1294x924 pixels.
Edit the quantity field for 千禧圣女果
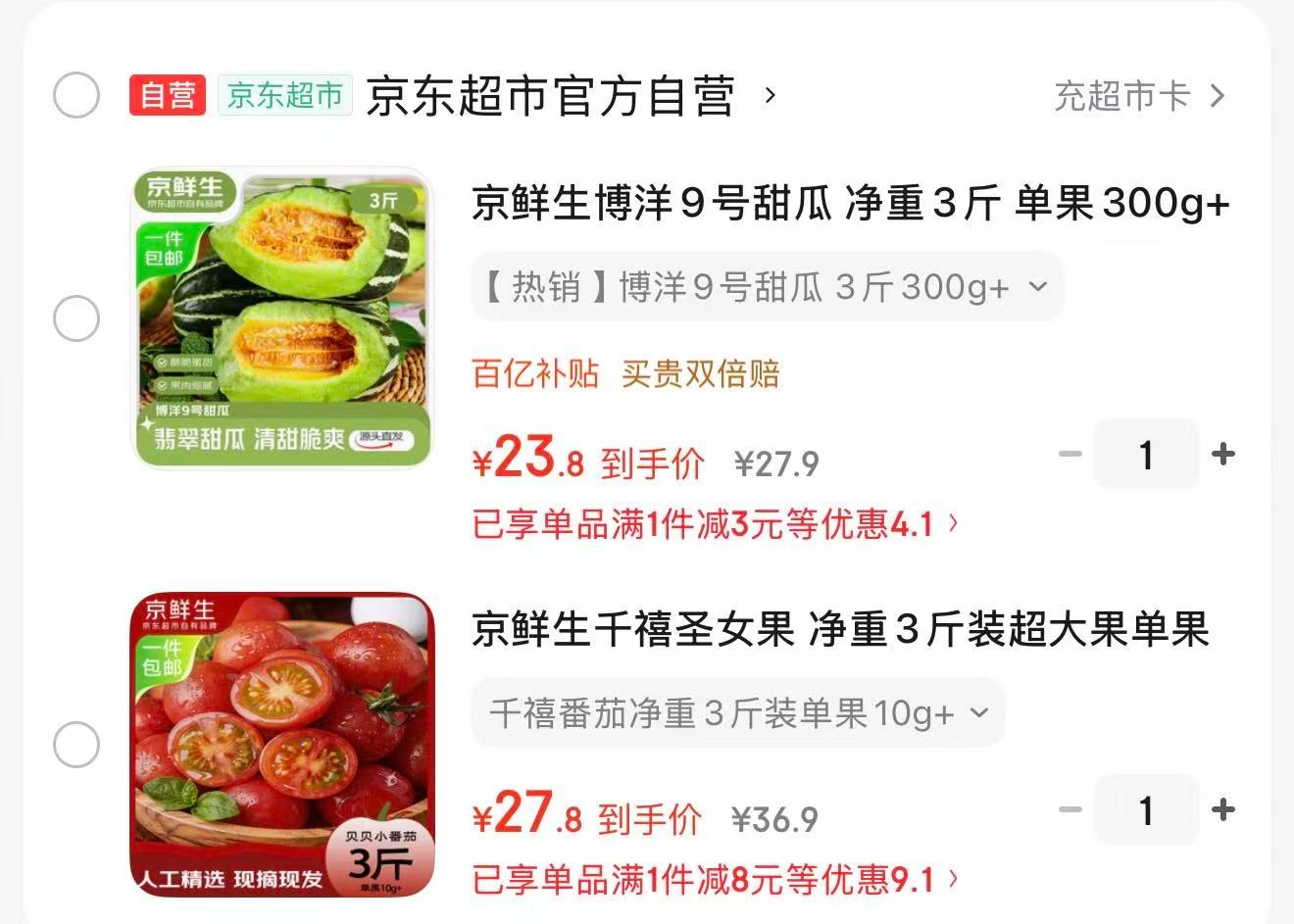tap(1146, 810)
